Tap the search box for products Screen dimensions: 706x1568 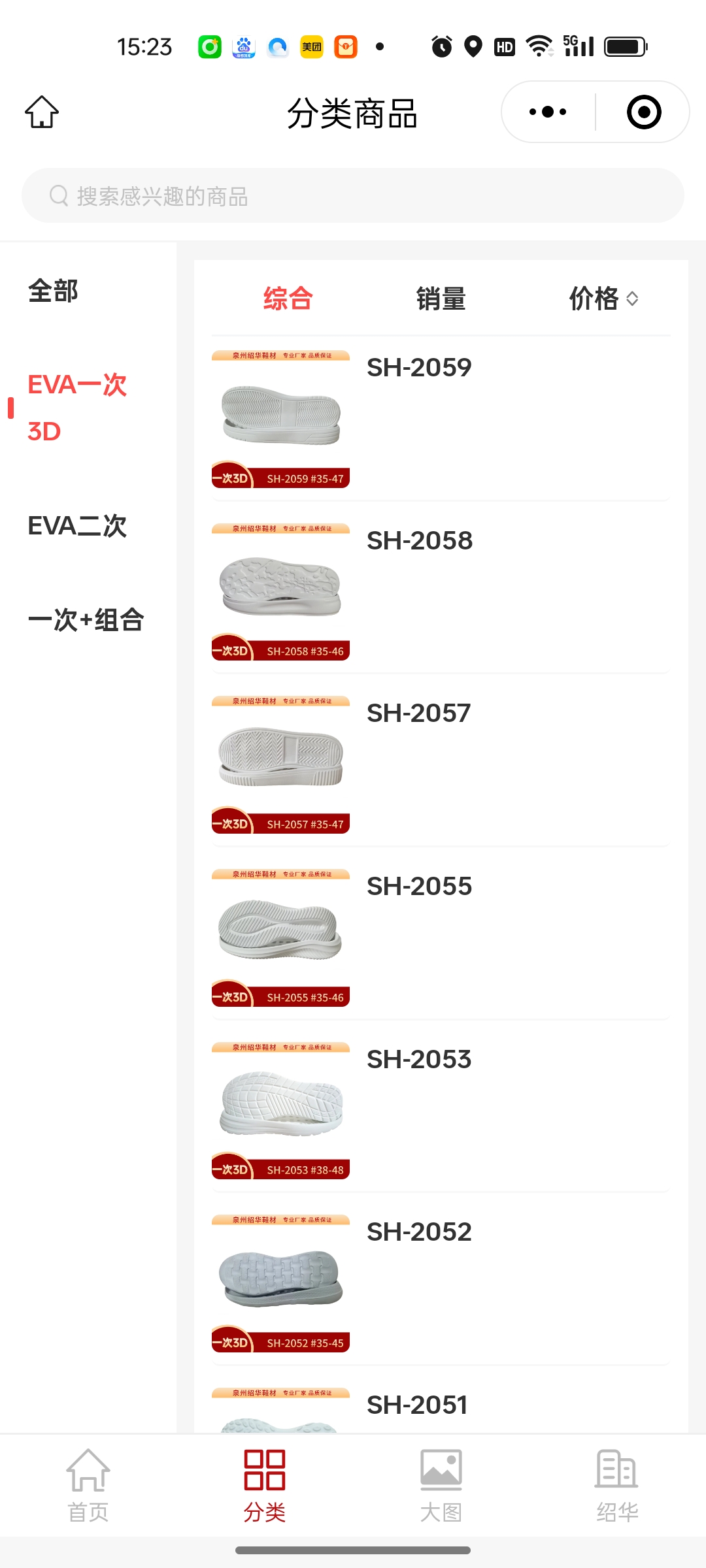pyautogui.click(x=353, y=196)
